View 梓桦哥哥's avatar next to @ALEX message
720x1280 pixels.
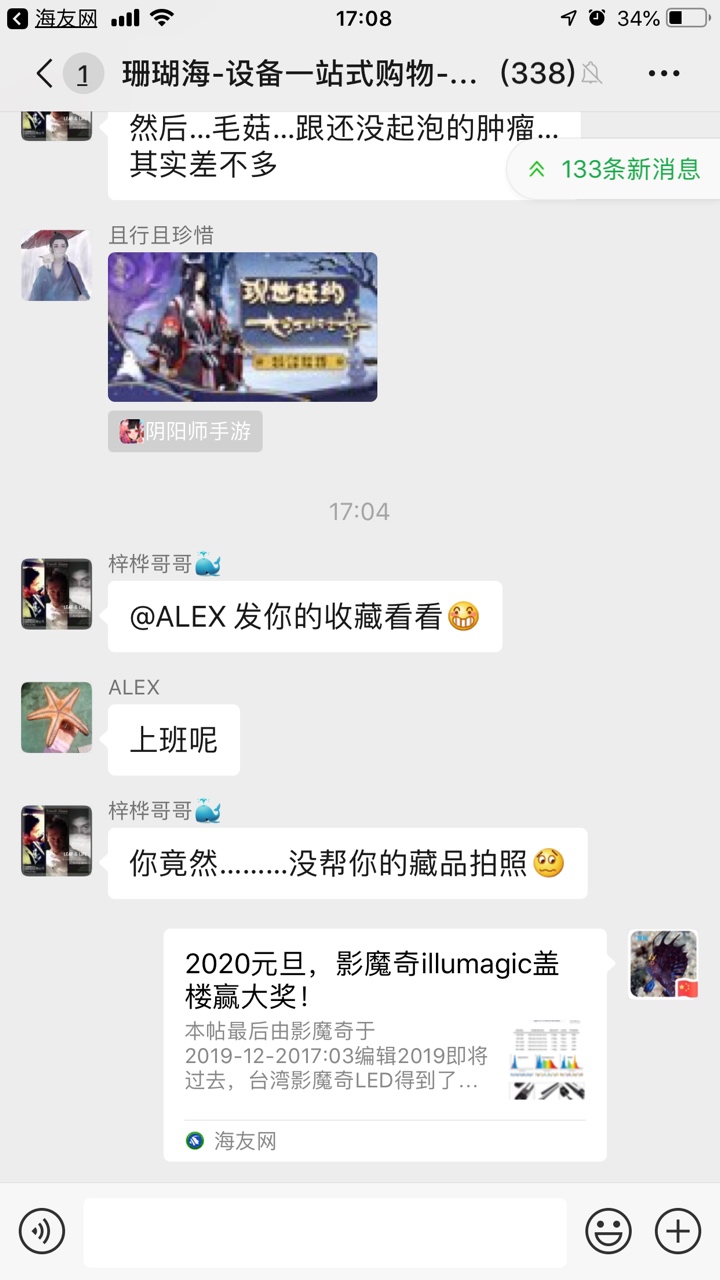56,594
